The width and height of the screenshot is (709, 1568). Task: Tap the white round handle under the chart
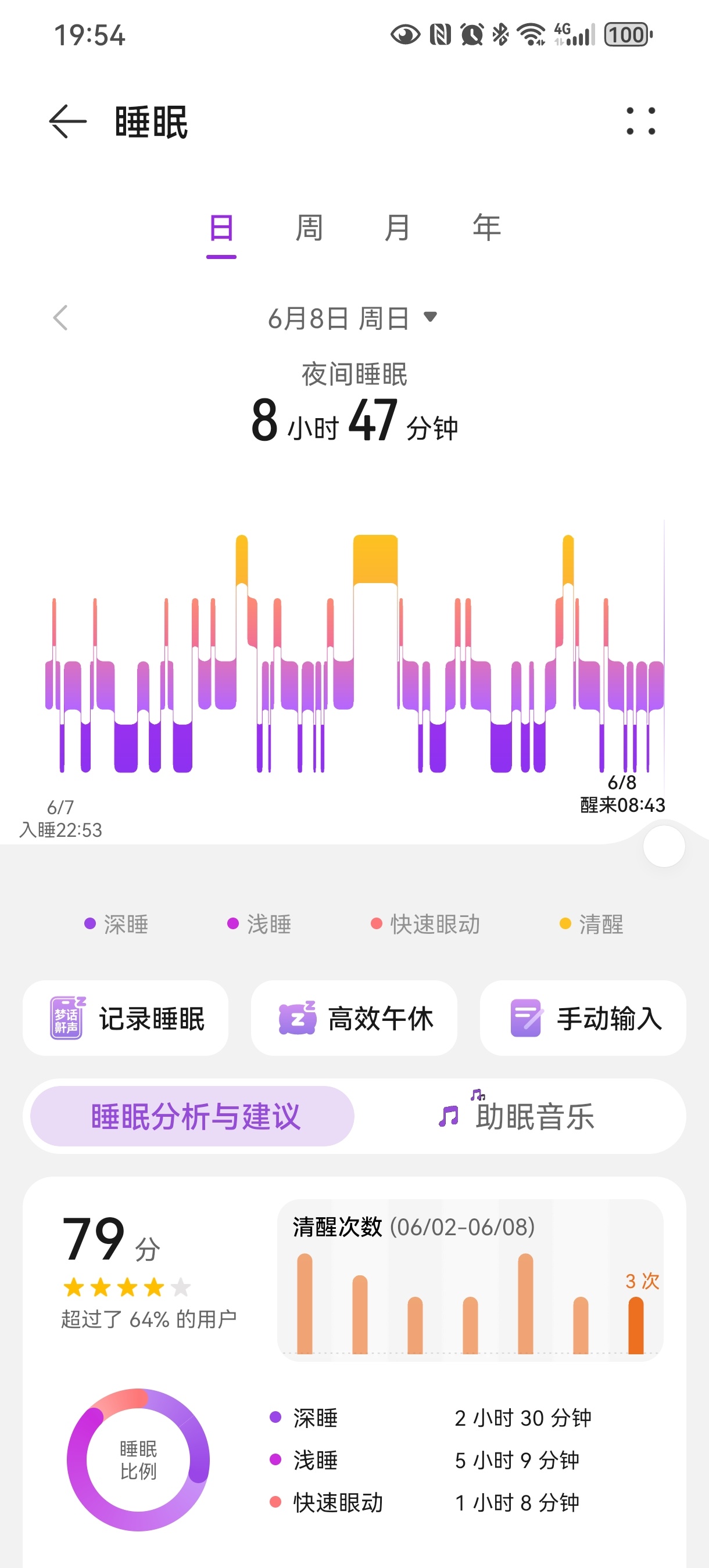[x=664, y=846]
